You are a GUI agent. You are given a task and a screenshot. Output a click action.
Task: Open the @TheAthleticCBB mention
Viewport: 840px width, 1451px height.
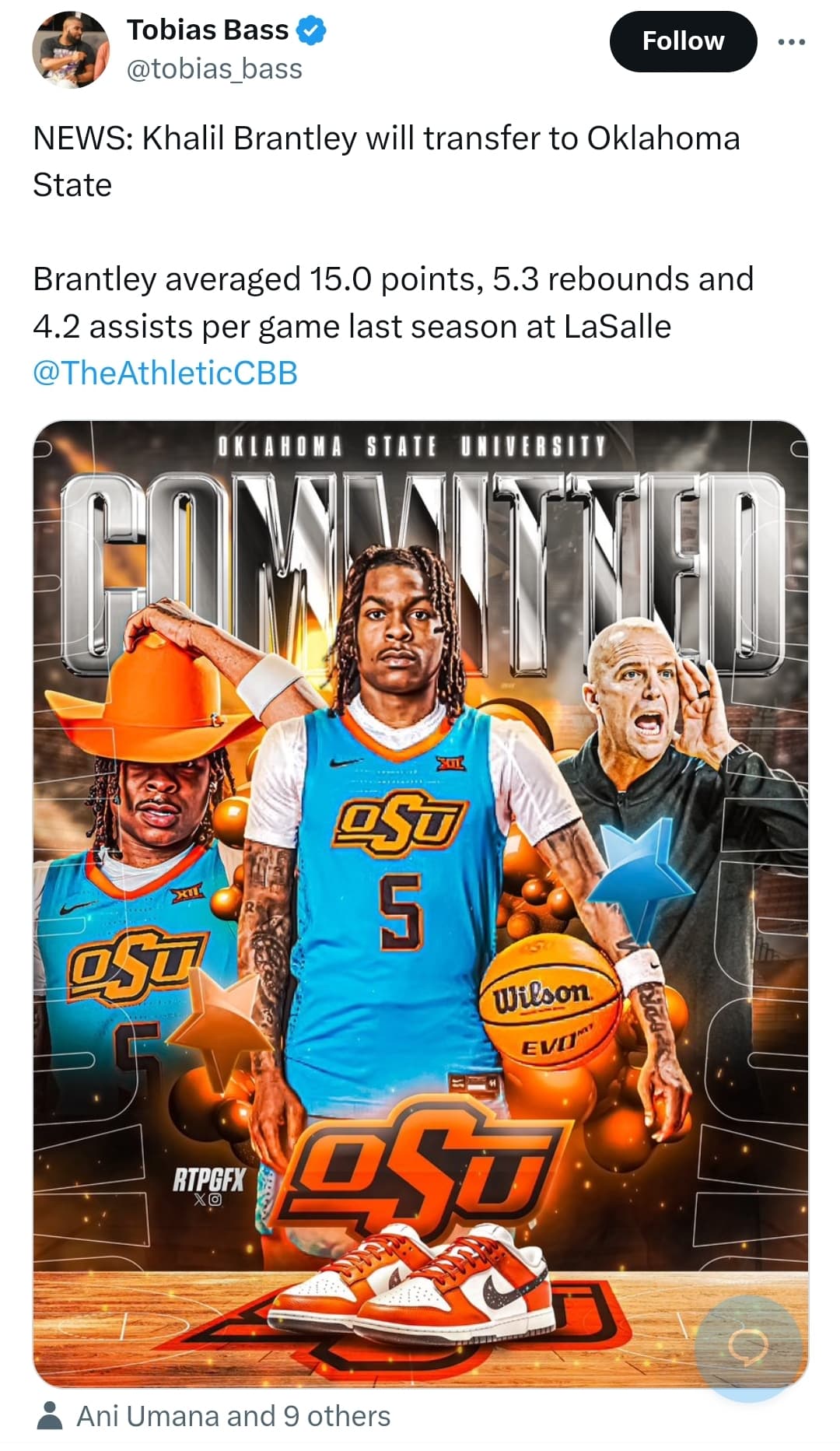tap(165, 373)
